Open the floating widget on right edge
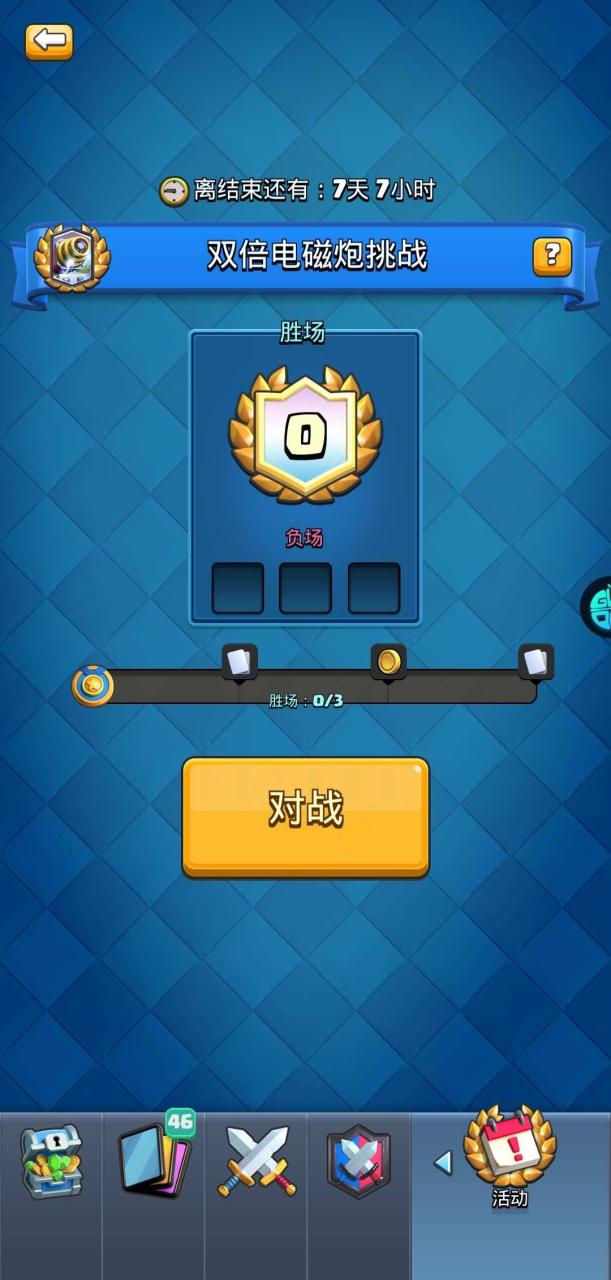The height and width of the screenshot is (1280, 611). (x=598, y=606)
